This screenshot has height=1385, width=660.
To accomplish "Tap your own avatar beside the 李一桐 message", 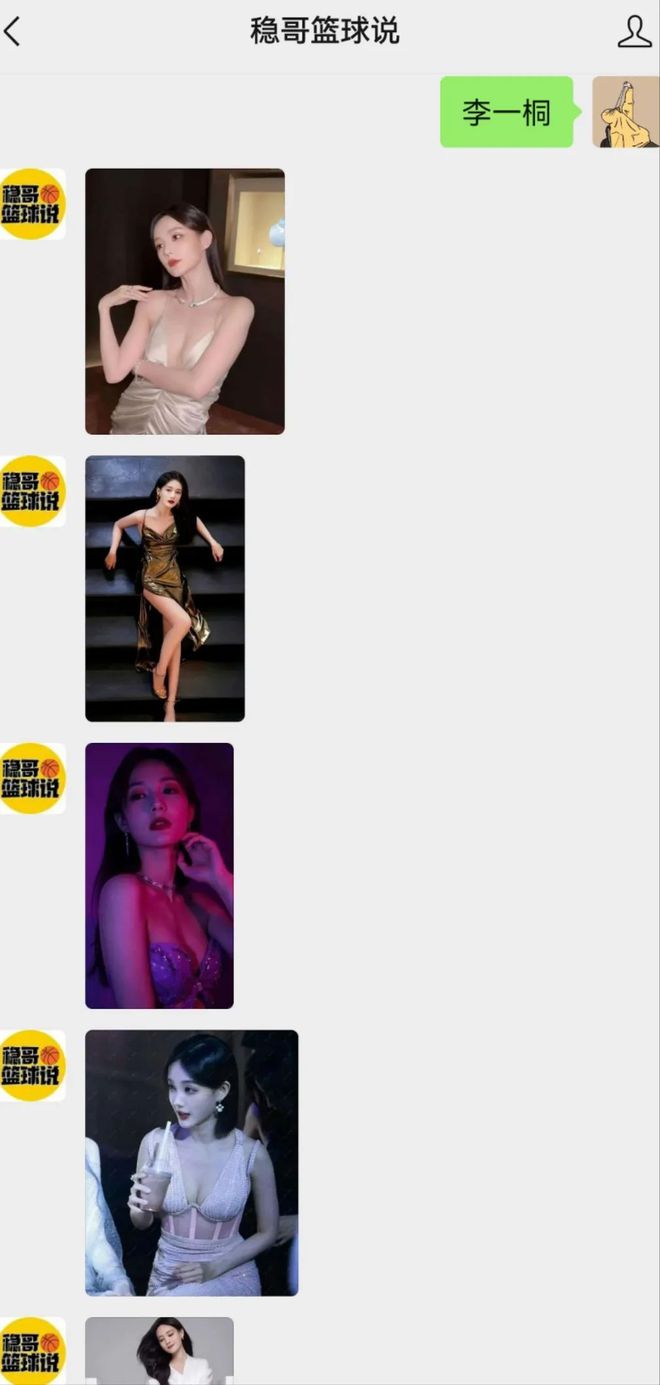I will click(x=625, y=112).
